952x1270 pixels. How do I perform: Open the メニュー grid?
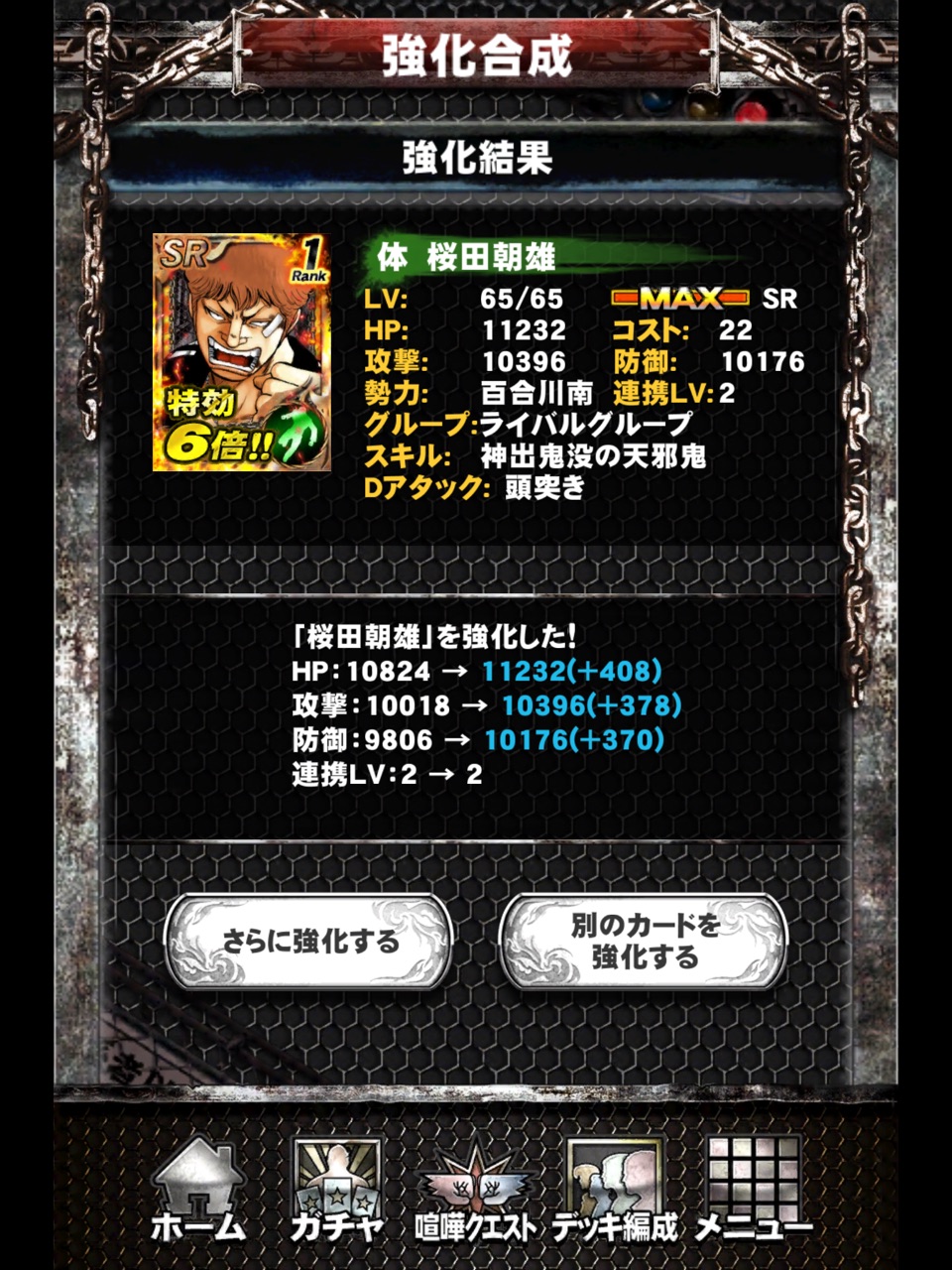[x=754, y=1191]
